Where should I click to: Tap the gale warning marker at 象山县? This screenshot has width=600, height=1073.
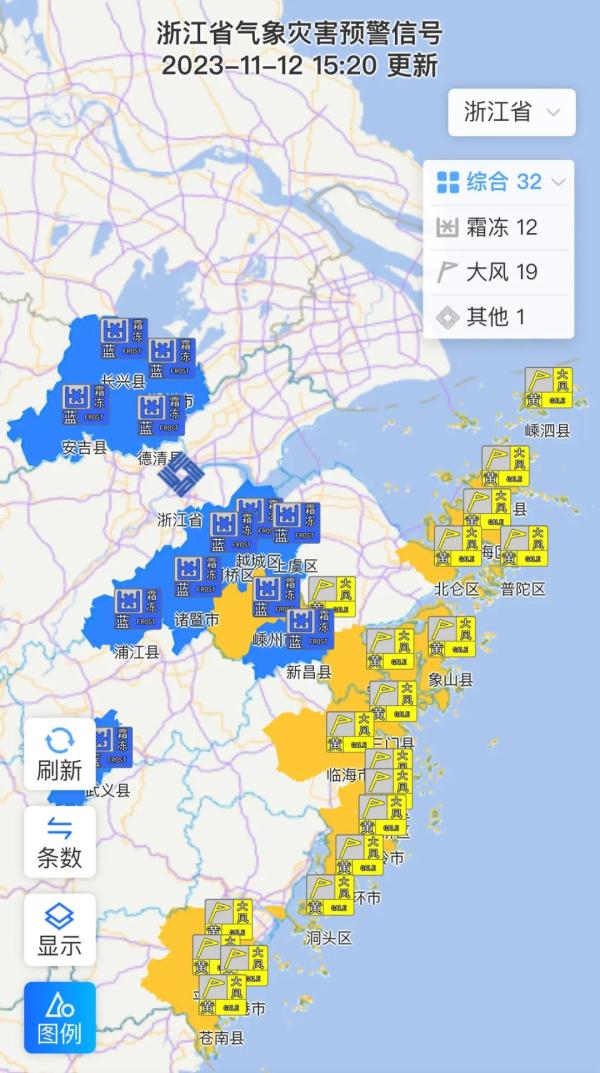(x=451, y=637)
